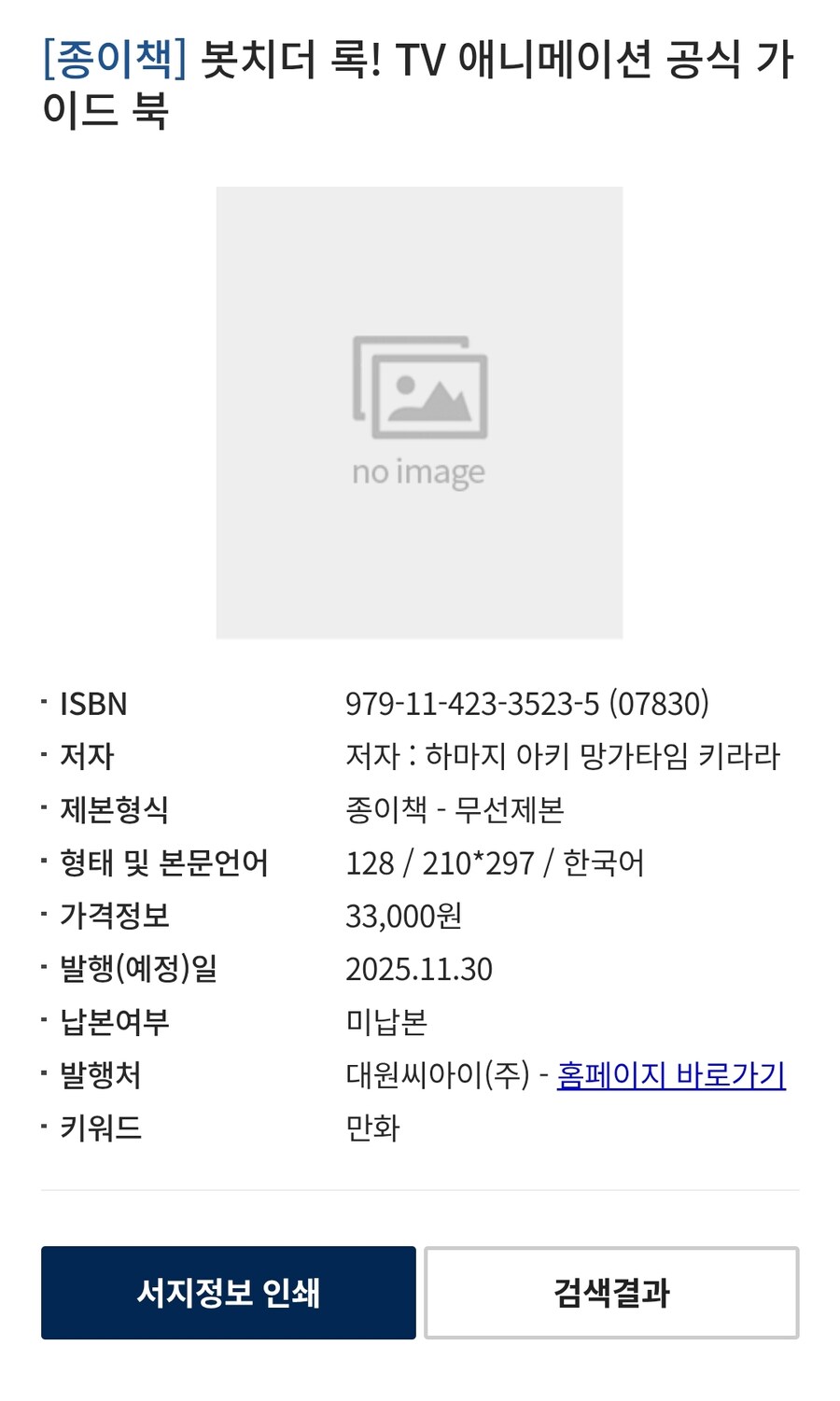Image resolution: width=840 pixels, height=1401 pixels.
Task: Go back to 검색결과
Action: (x=611, y=1293)
